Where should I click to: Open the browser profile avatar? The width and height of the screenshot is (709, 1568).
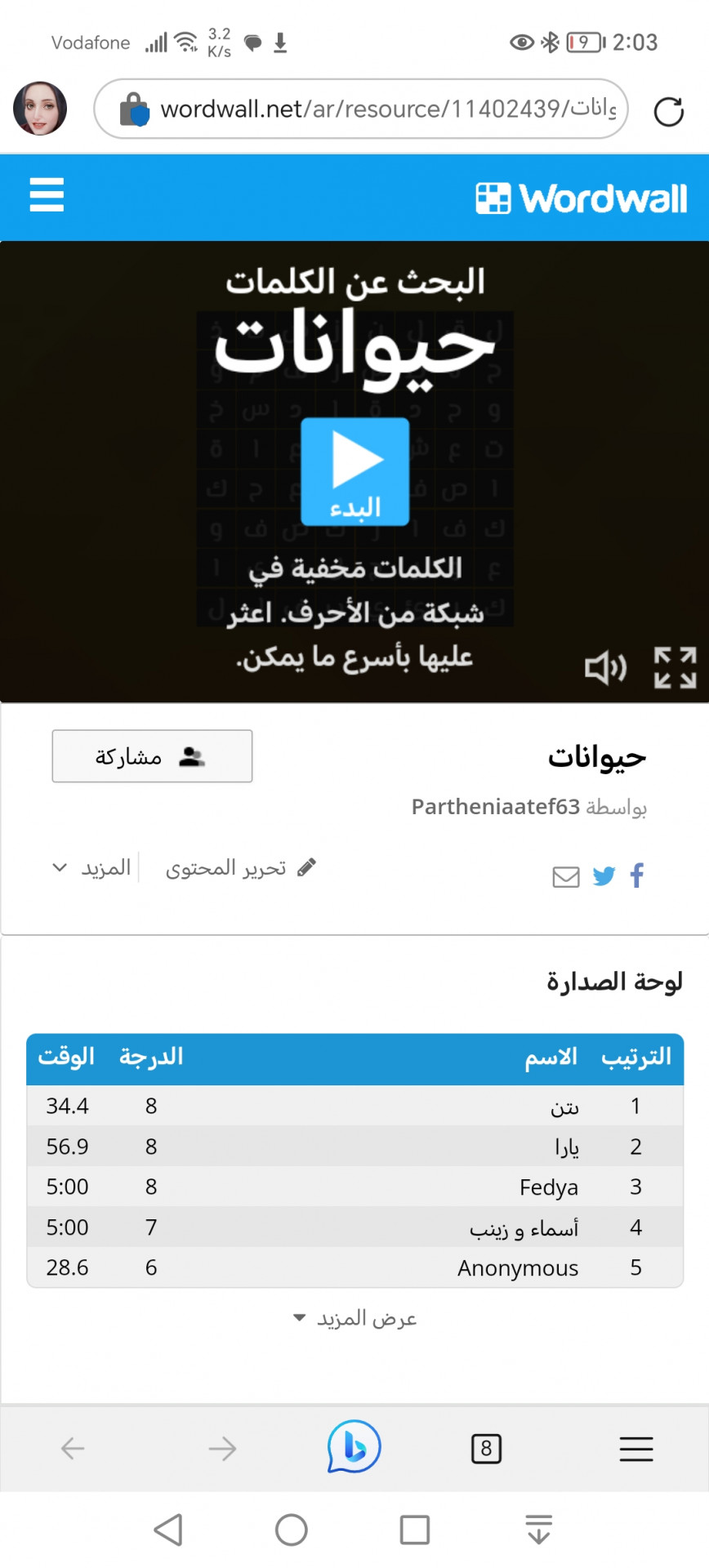tap(40, 109)
